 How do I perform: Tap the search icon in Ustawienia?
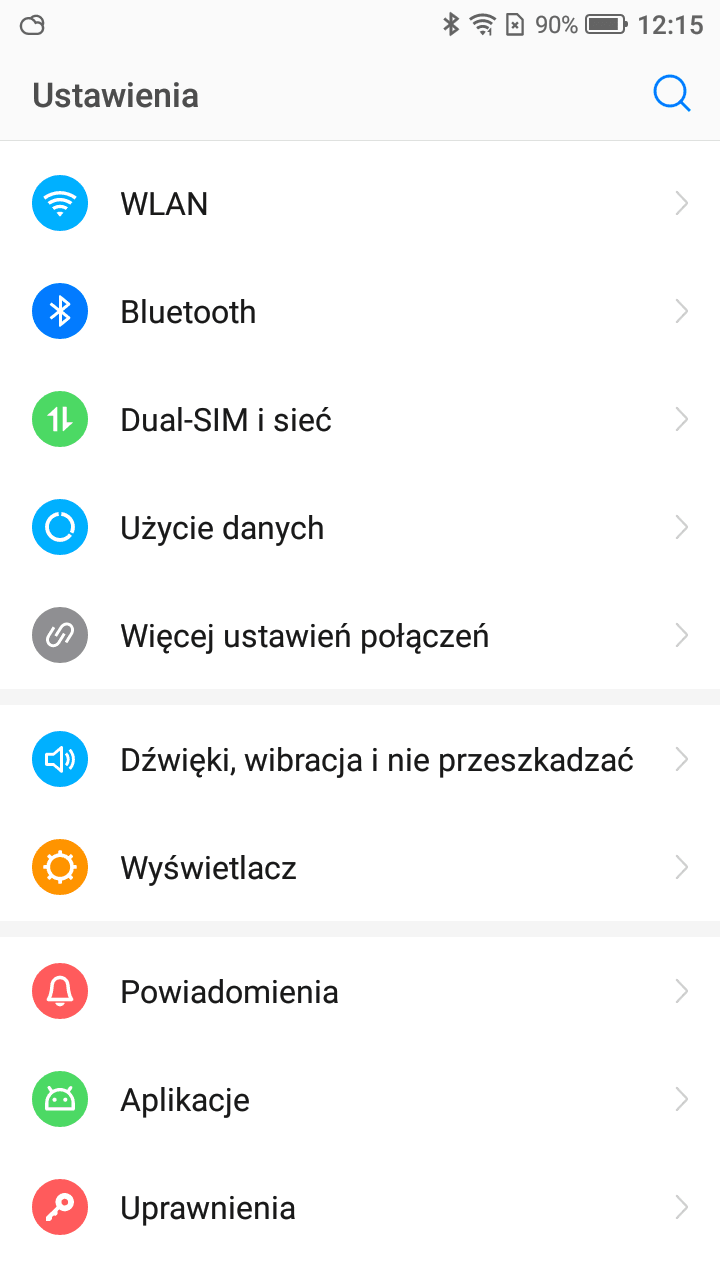(x=671, y=95)
